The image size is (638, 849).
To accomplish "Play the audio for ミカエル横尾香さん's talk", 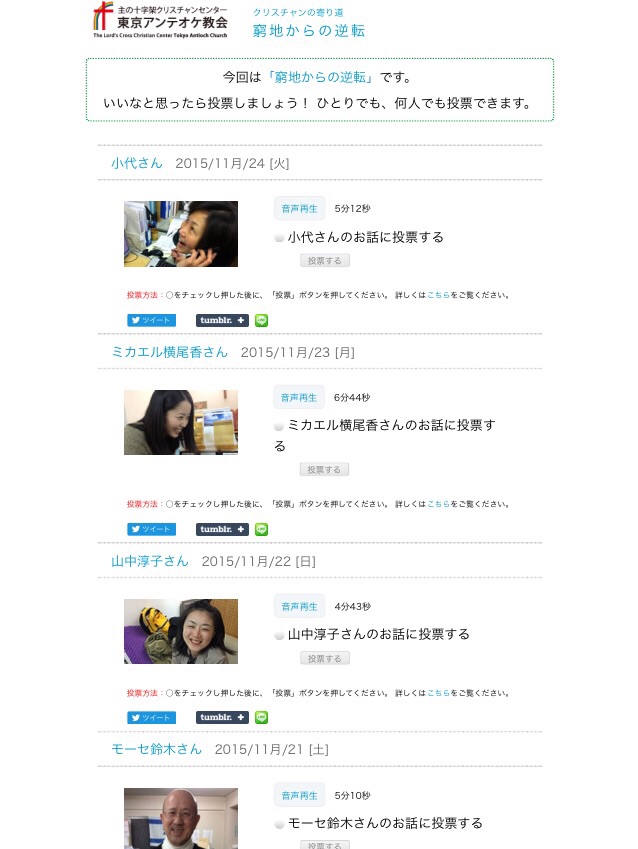I will [299, 397].
